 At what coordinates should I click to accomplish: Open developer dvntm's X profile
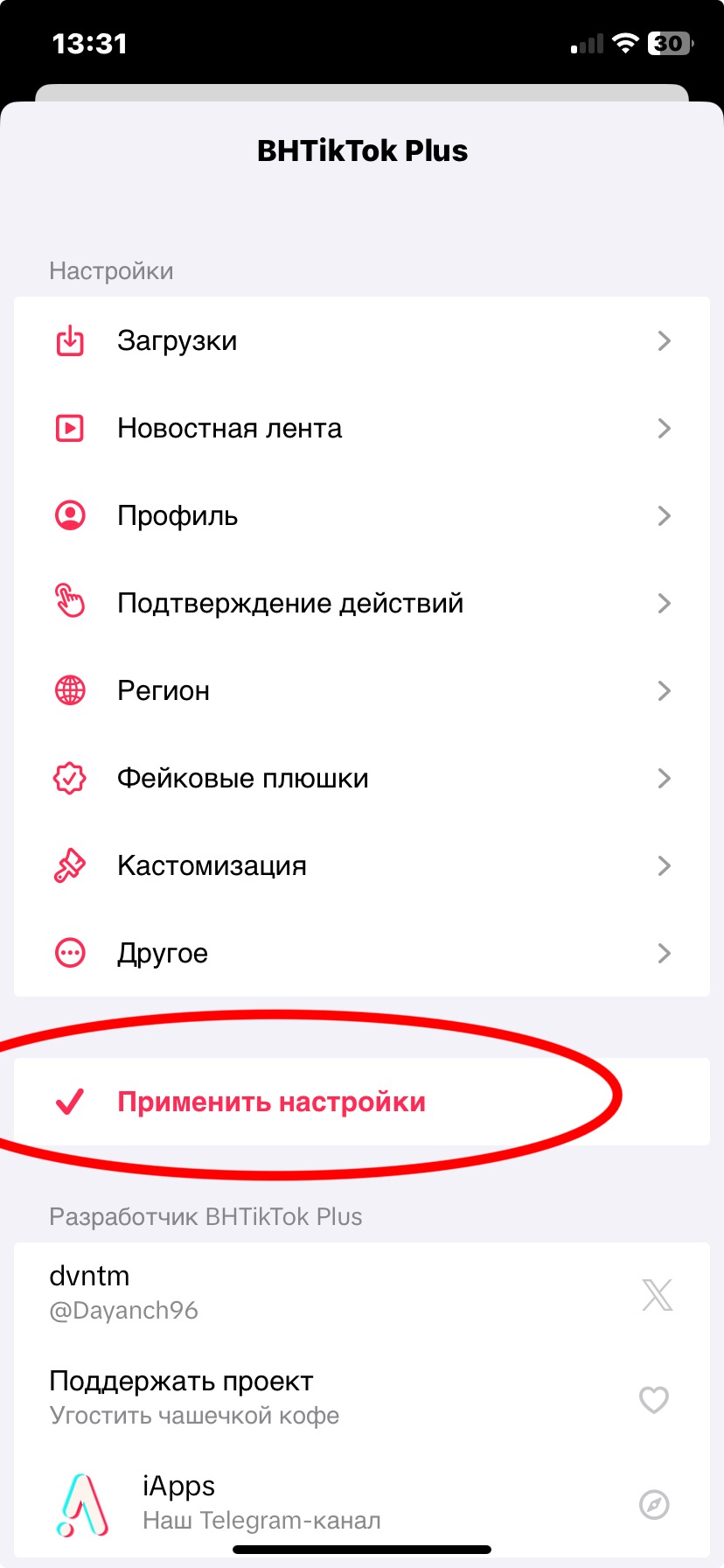[x=362, y=1293]
